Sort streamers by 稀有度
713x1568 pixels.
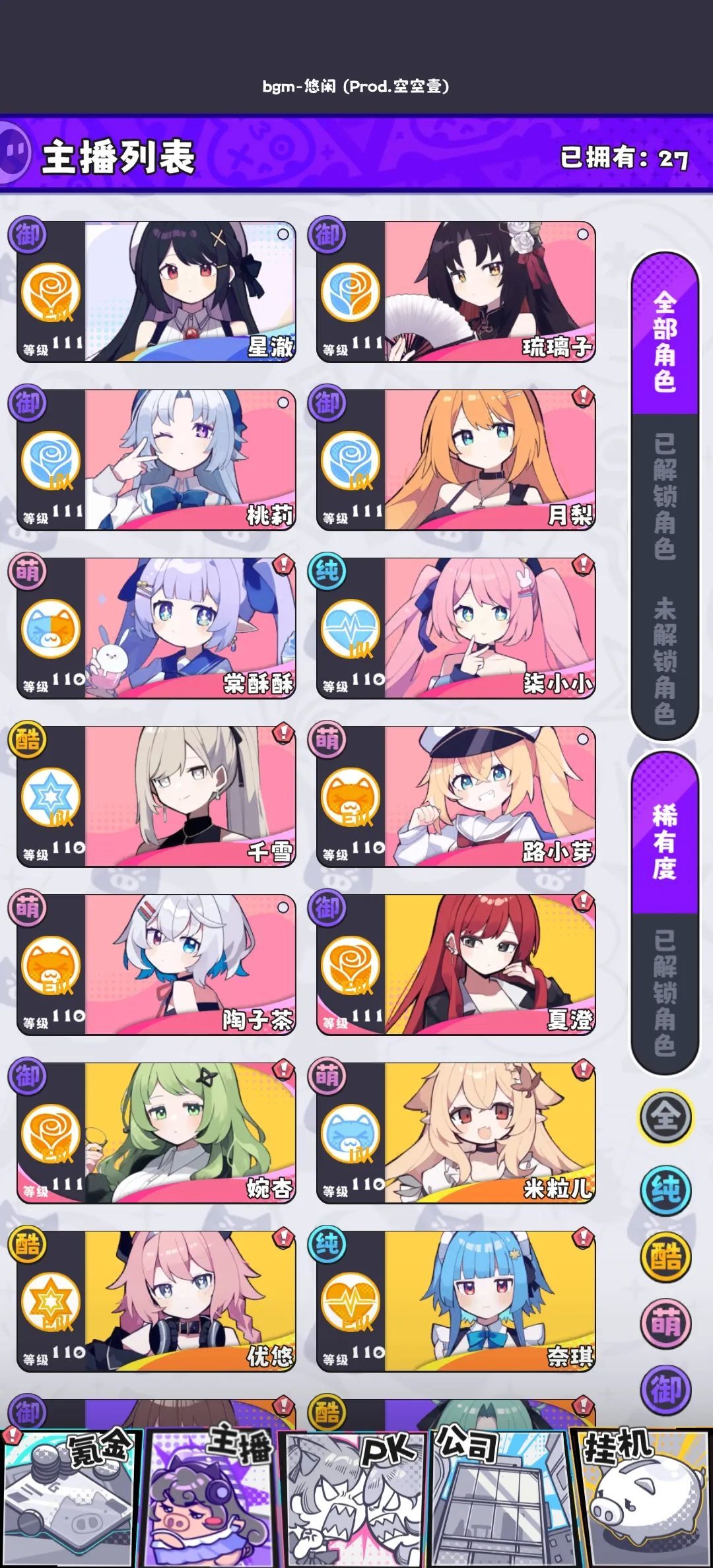coord(664,841)
